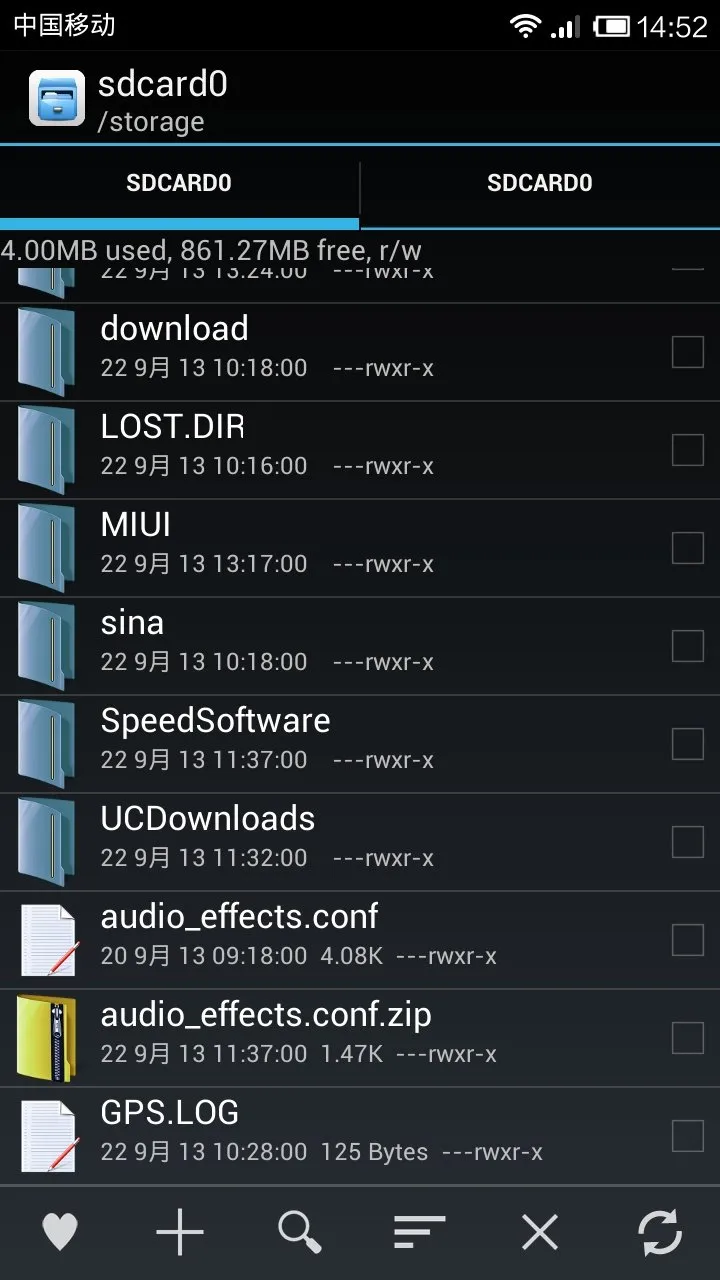Open the sina folder
The height and width of the screenshot is (1280, 720).
point(360,647)
